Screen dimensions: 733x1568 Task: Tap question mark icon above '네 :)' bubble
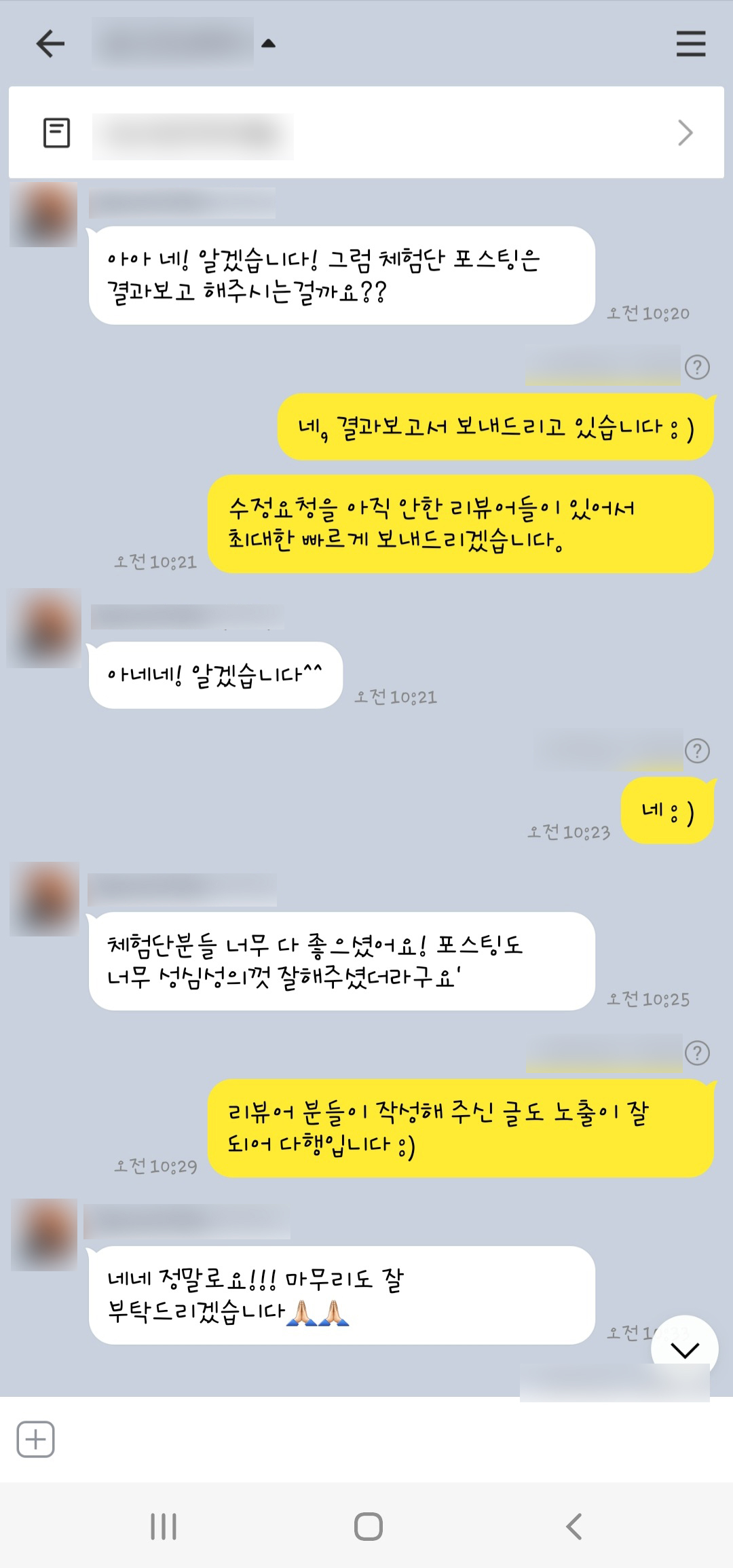[x=697, y=751]
